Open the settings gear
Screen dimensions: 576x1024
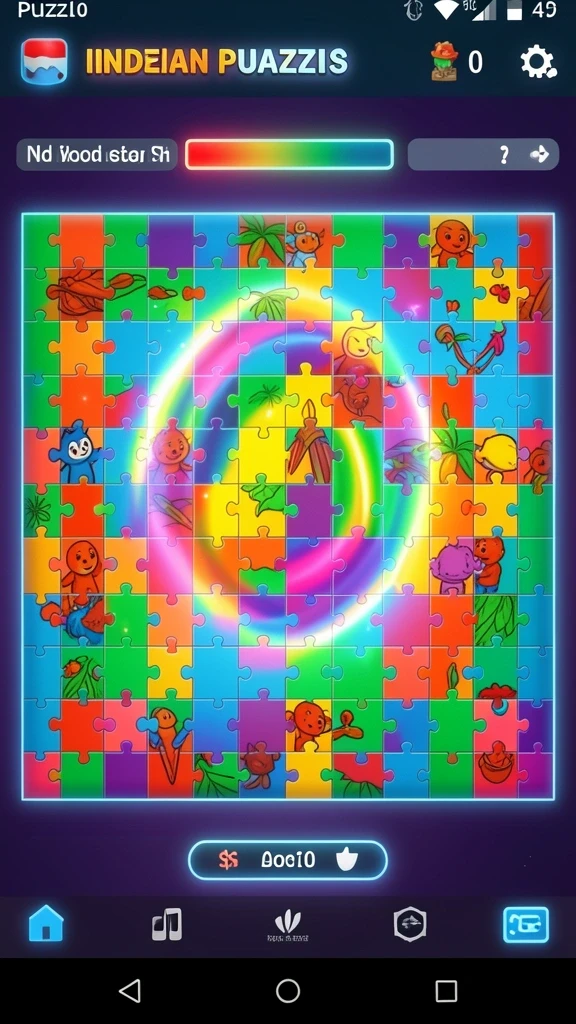tap(537, 63)
